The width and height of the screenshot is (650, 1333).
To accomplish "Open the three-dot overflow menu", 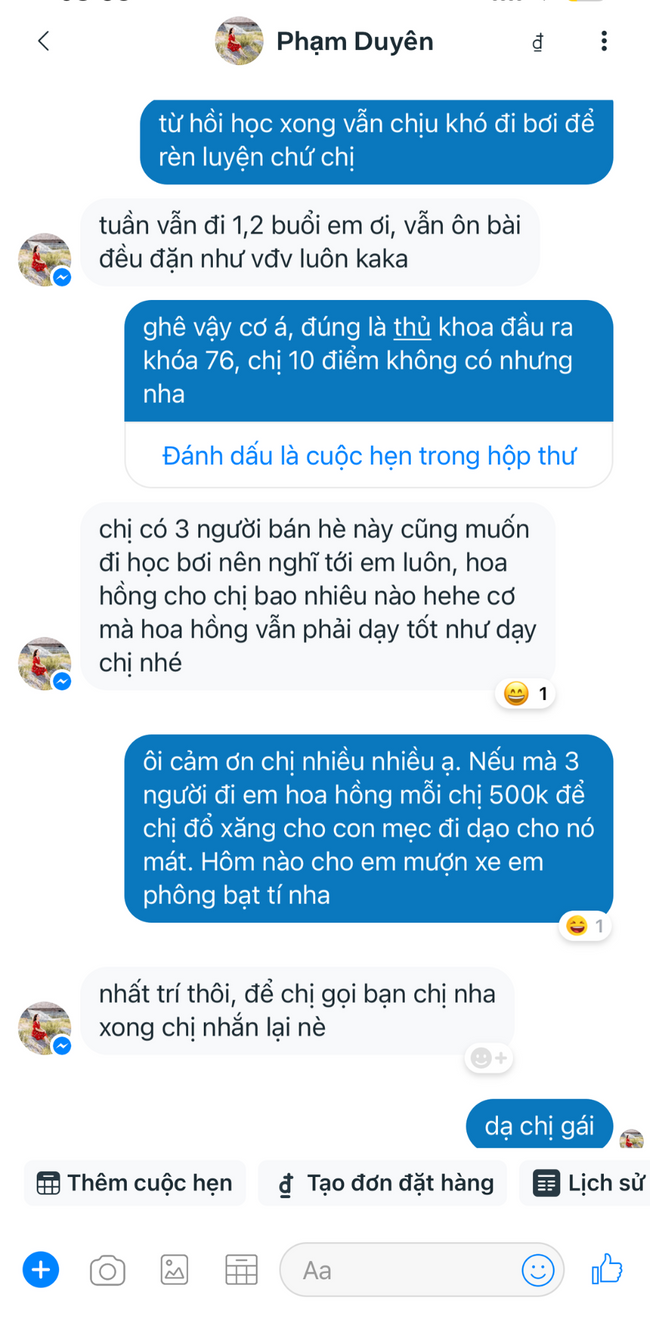I will [x=604, y=41].
